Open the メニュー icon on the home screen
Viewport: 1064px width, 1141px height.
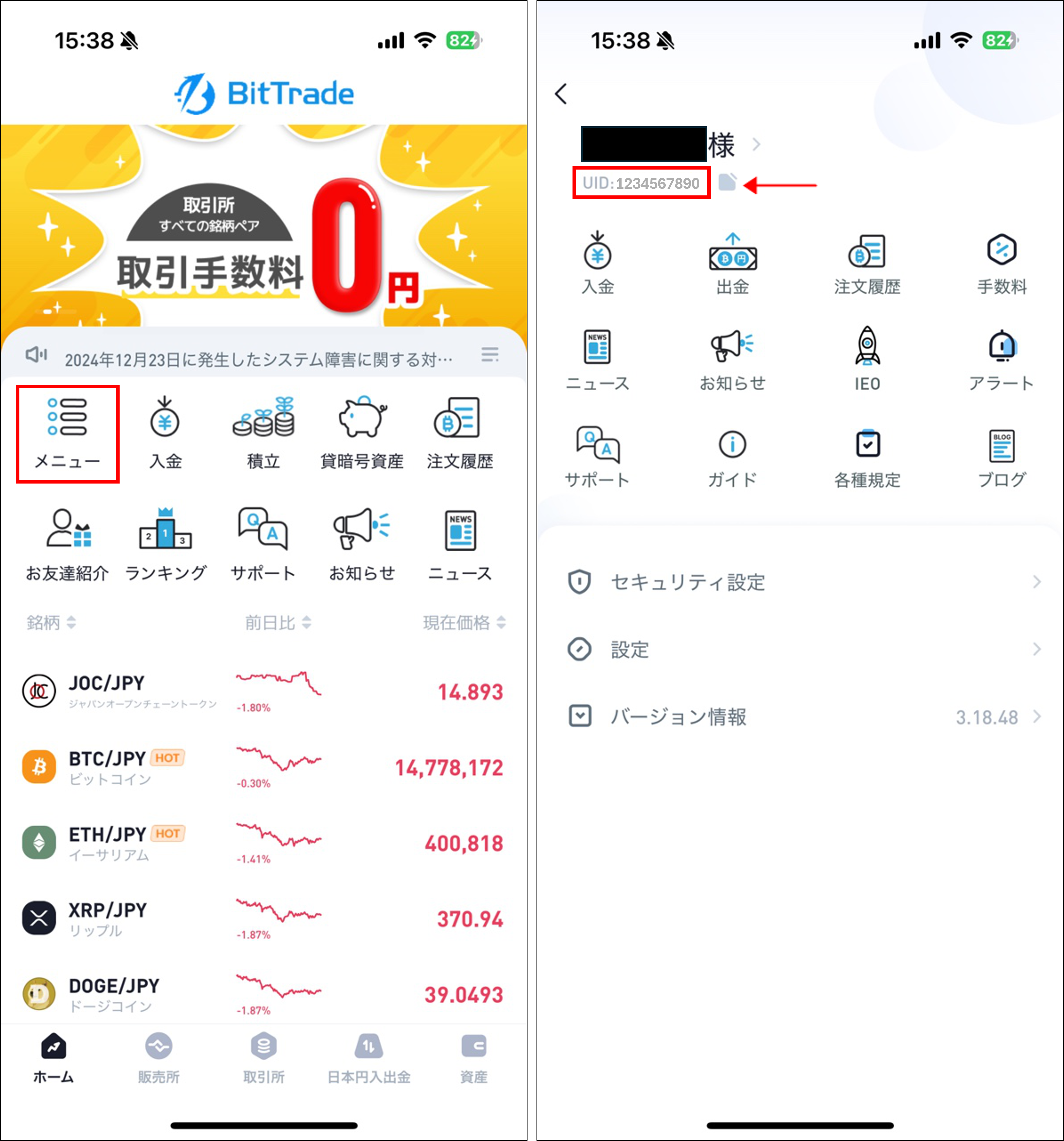[67, 433]
